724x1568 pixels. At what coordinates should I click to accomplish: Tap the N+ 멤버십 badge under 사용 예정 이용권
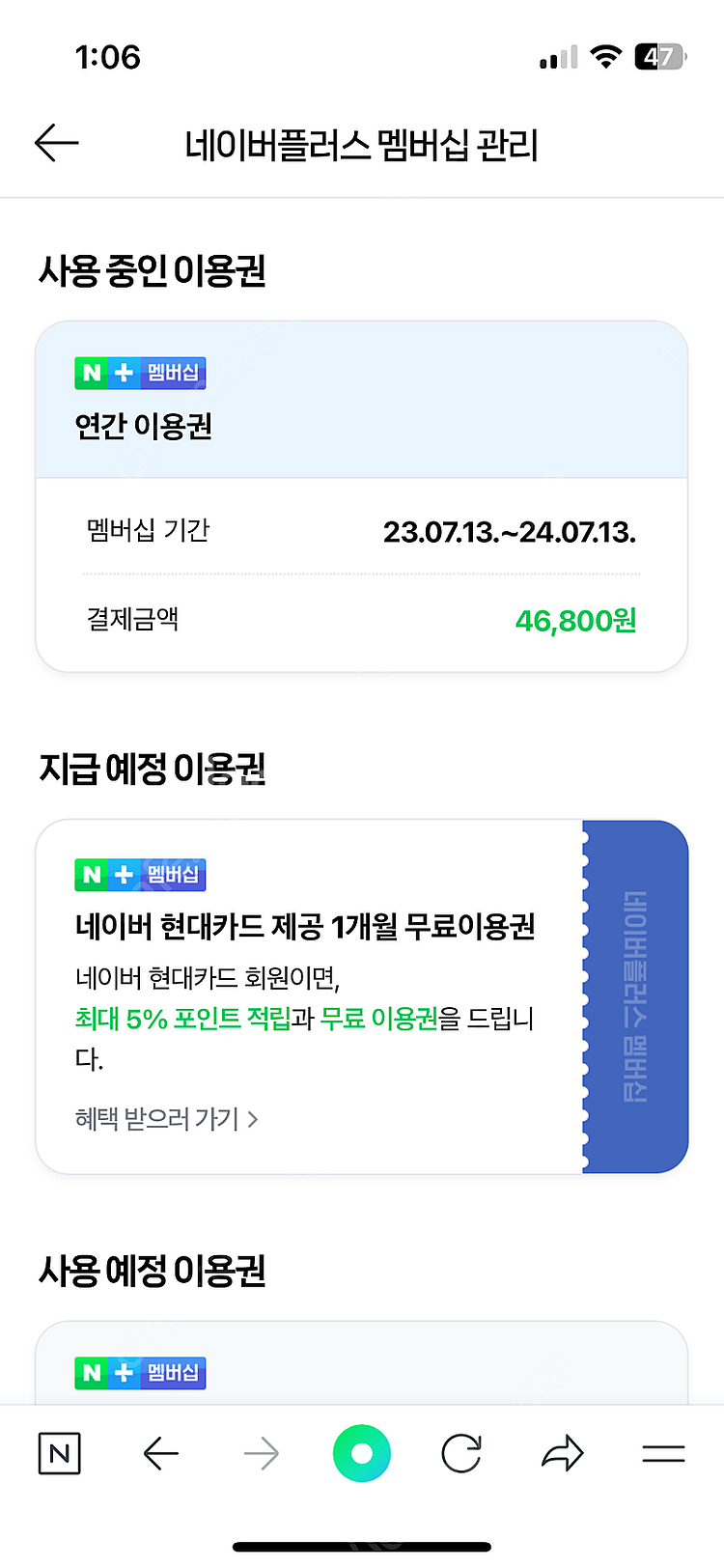tap(139, 1373)
